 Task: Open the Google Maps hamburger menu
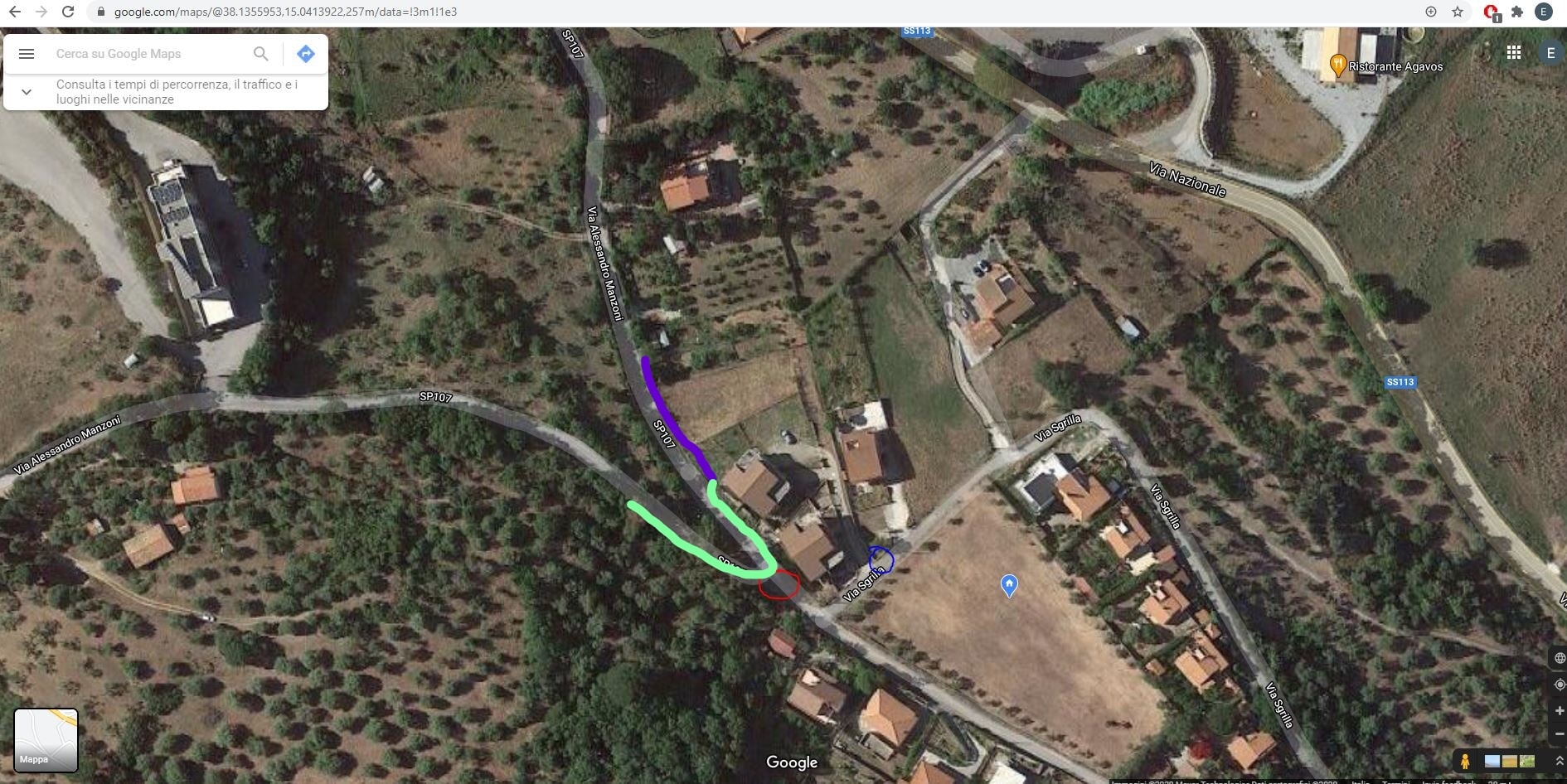pos(27,54)
